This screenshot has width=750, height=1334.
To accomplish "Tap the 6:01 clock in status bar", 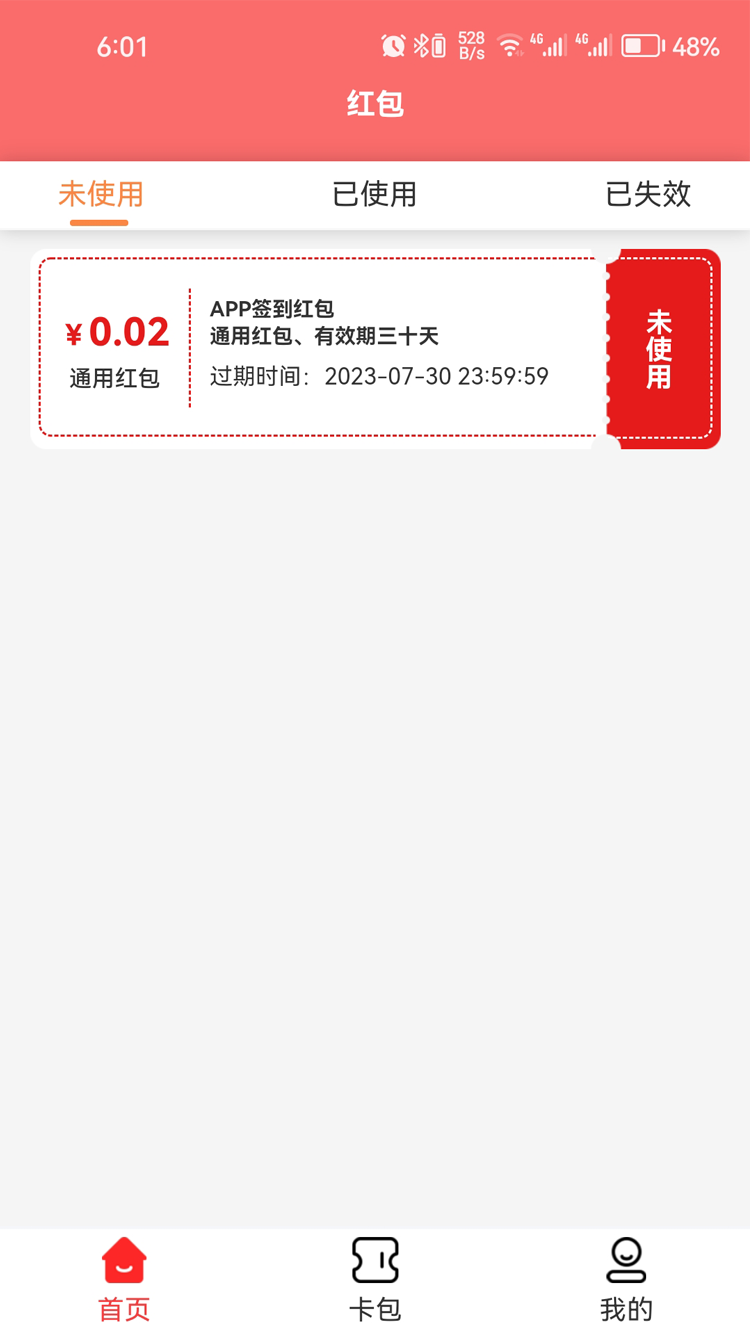I will pyautogui.click(x=124, y=45).
